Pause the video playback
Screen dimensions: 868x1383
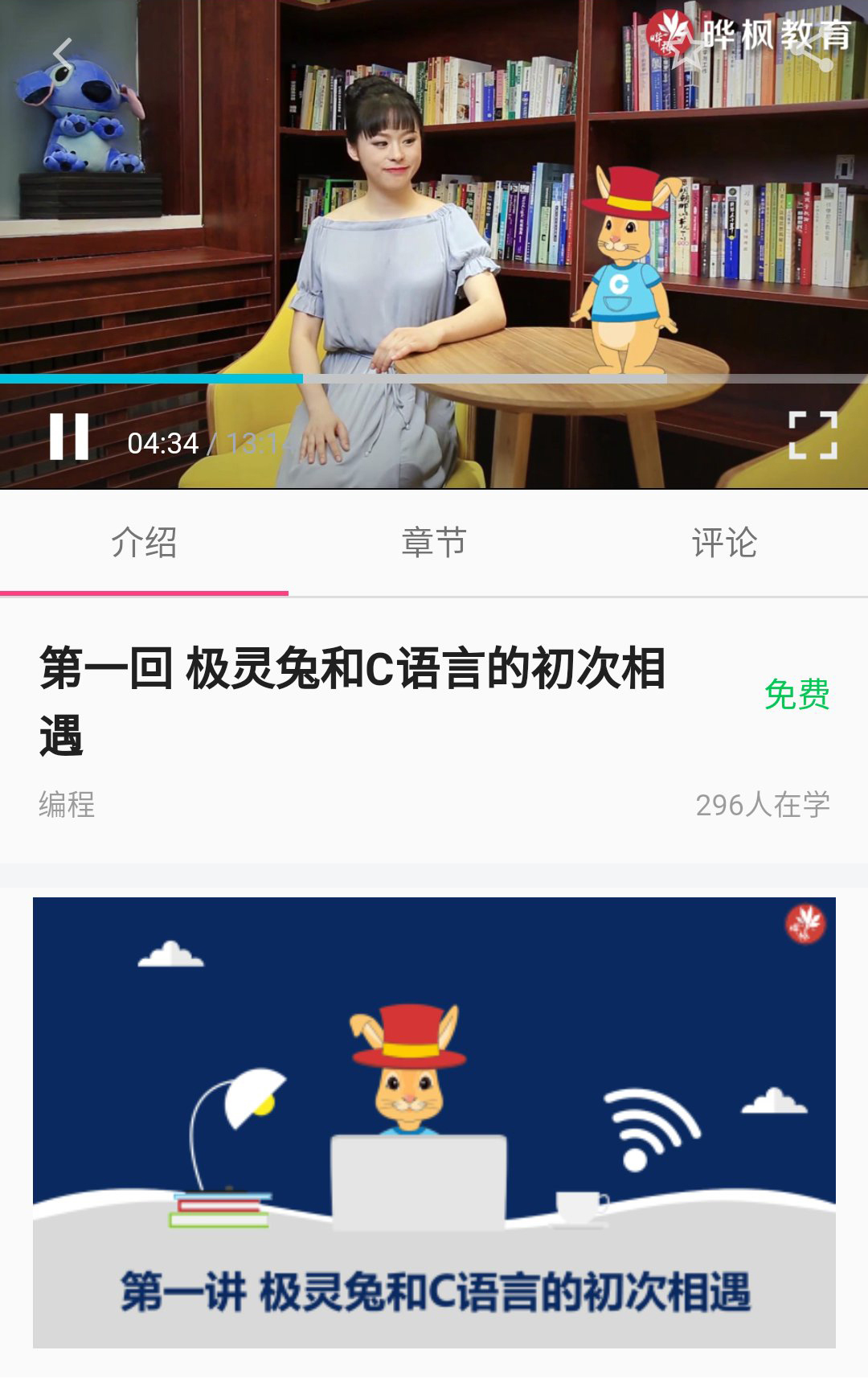(x=69, y=437)
